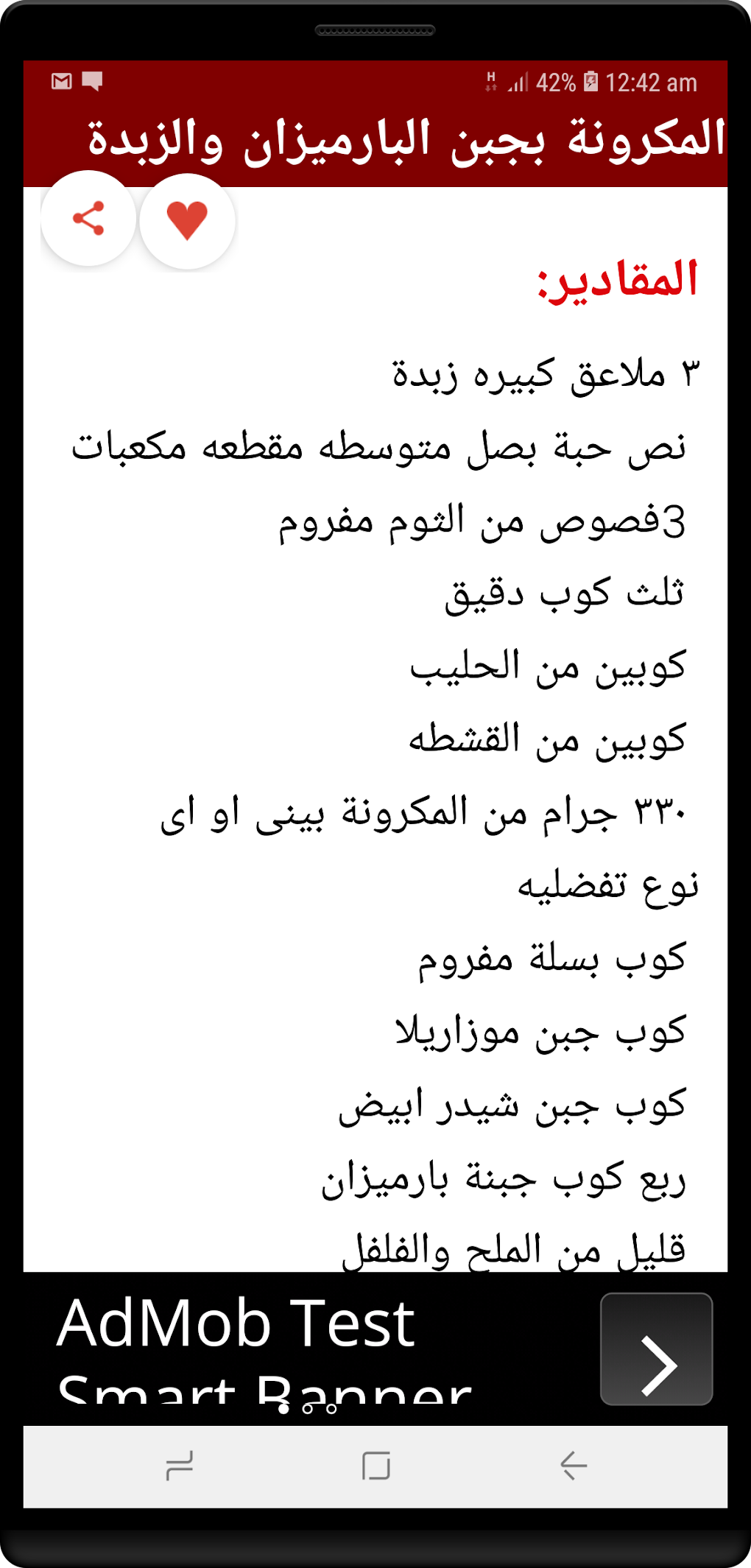Go to the system home screen
751x1568 pixels.
(375, 1466)
